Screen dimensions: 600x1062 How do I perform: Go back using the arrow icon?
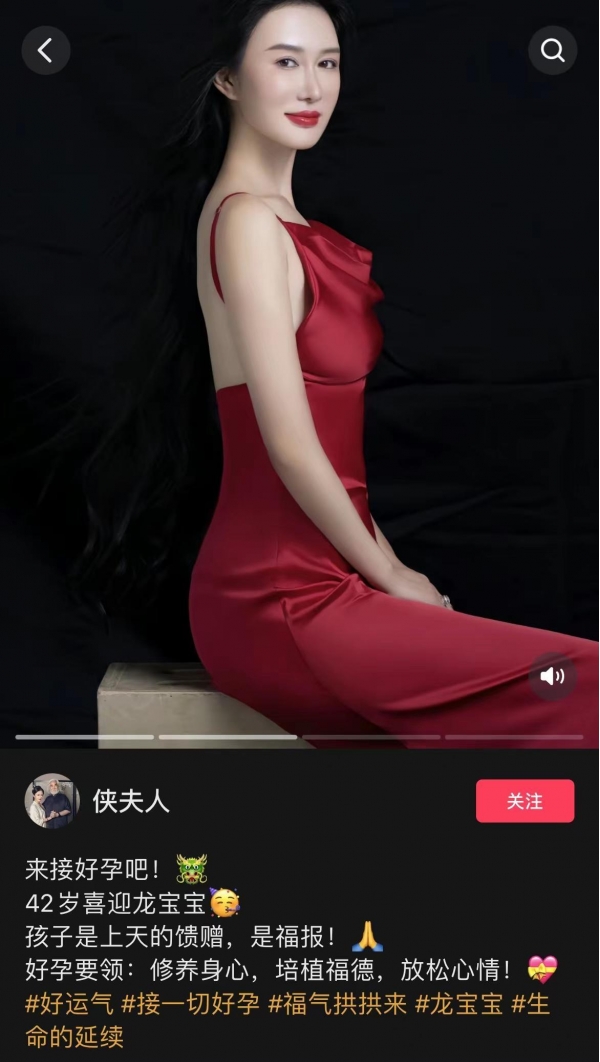45,51
